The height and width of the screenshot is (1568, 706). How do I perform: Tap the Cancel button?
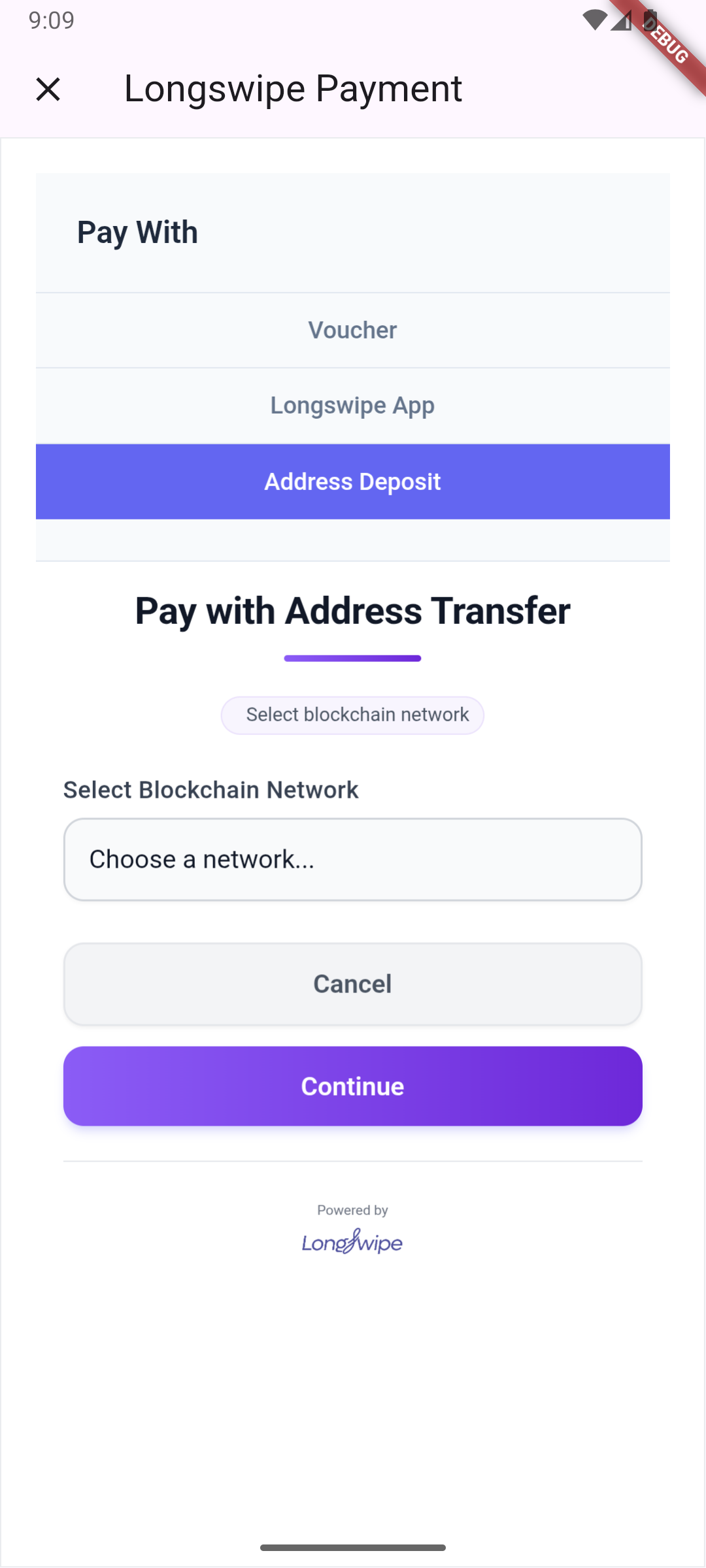click(353, 984)
